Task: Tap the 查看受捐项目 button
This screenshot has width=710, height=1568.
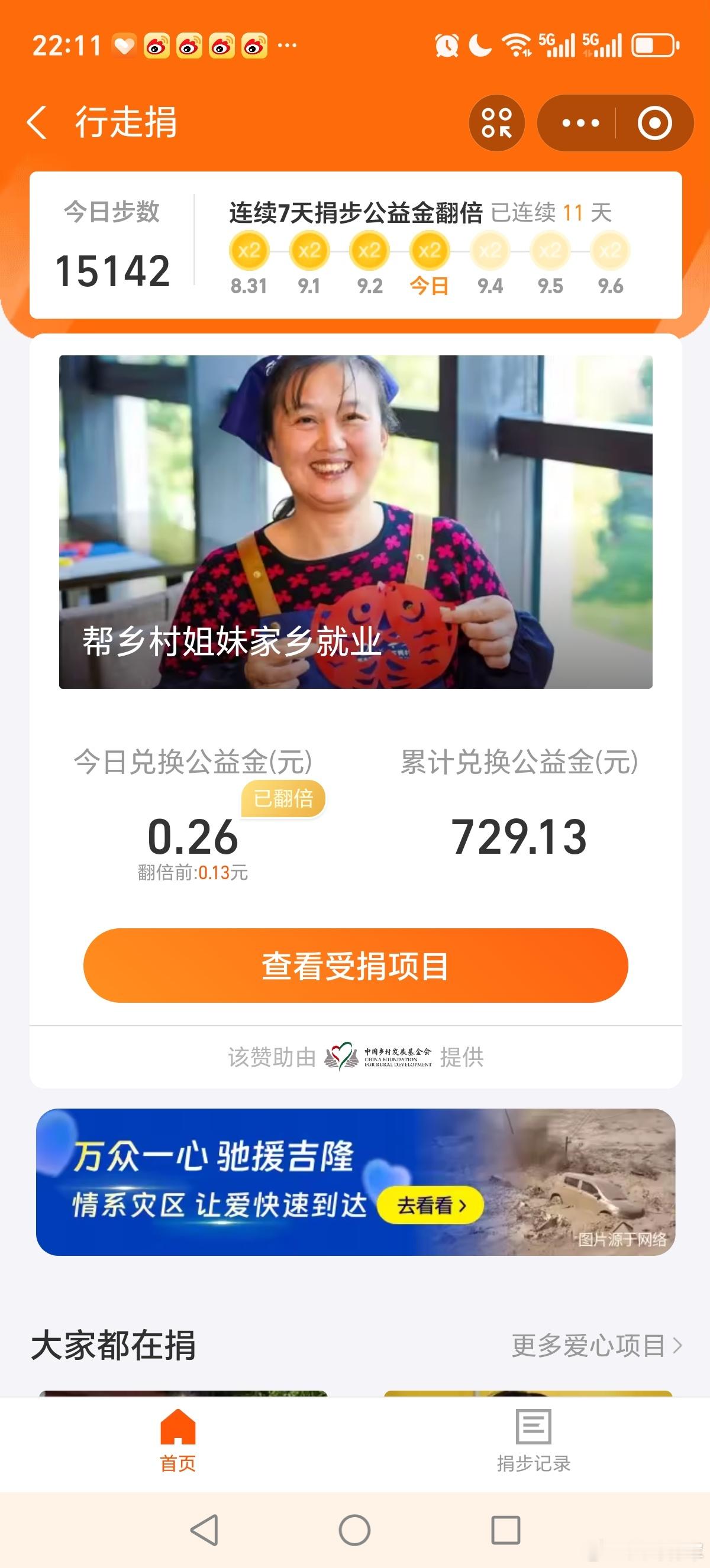Action: click(356, 965)
